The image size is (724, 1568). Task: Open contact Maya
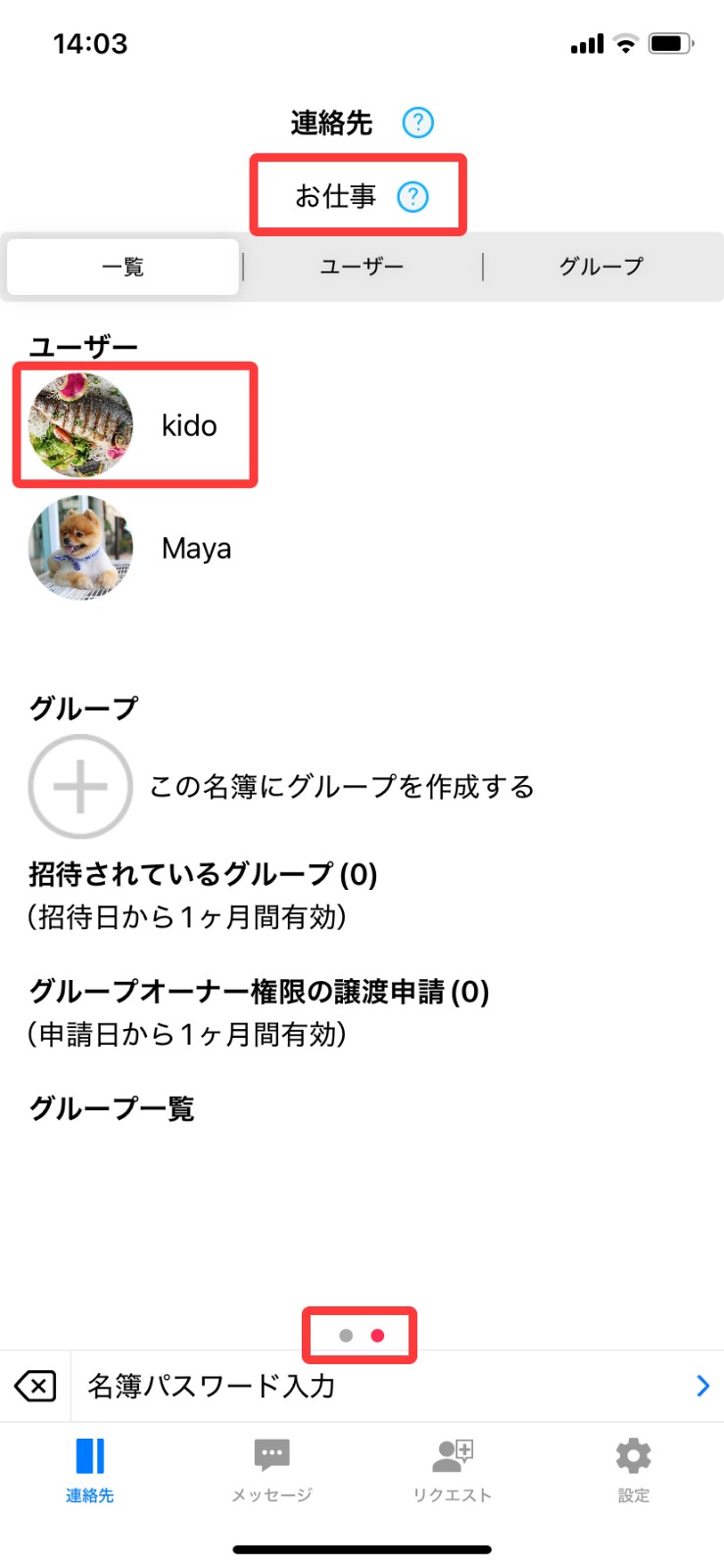(132, 548)
